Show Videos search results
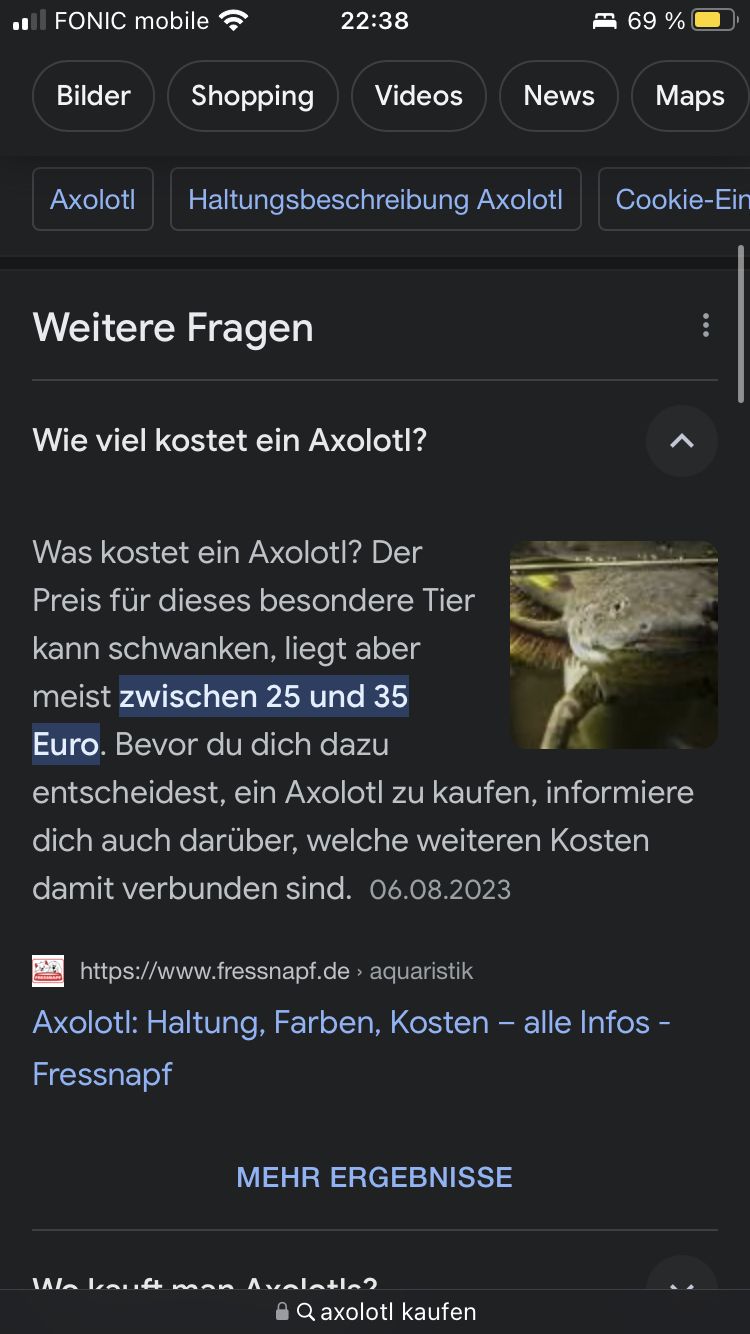This screenshot has width=750, height=1334. click(418, 96)
